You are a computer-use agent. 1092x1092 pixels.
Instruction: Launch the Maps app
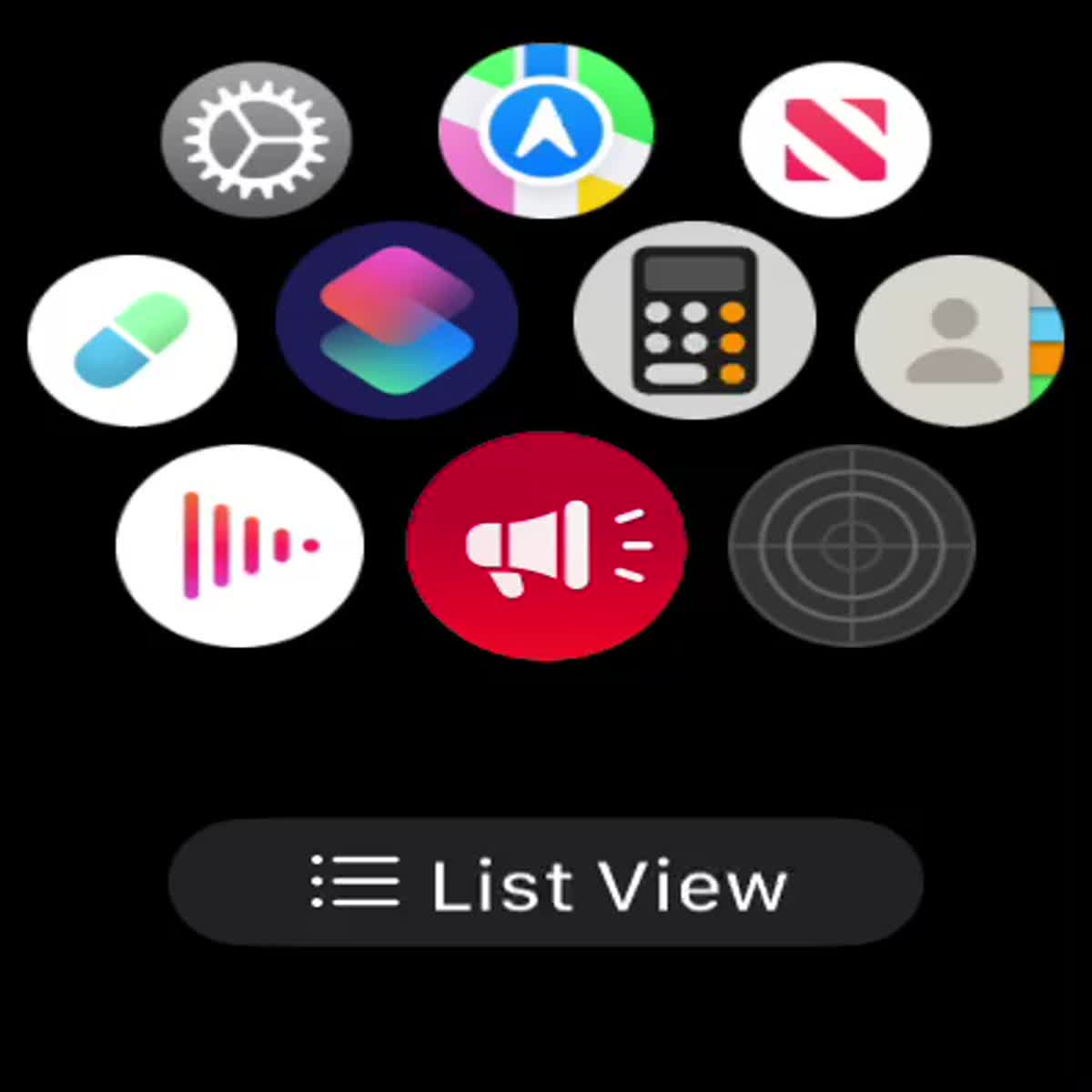pos(545,130)
